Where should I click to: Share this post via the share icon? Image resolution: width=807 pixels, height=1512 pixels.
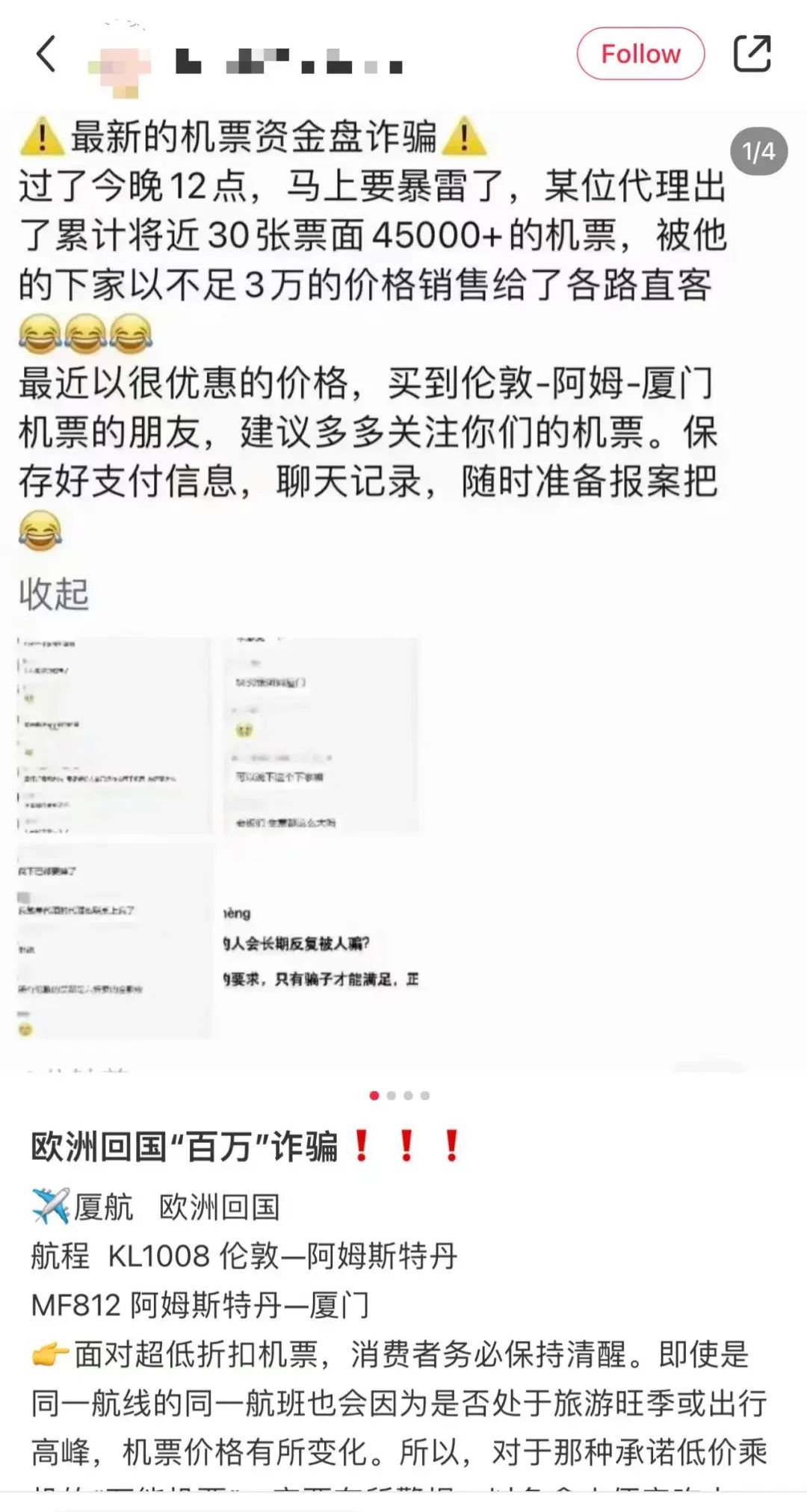[751, 54]
